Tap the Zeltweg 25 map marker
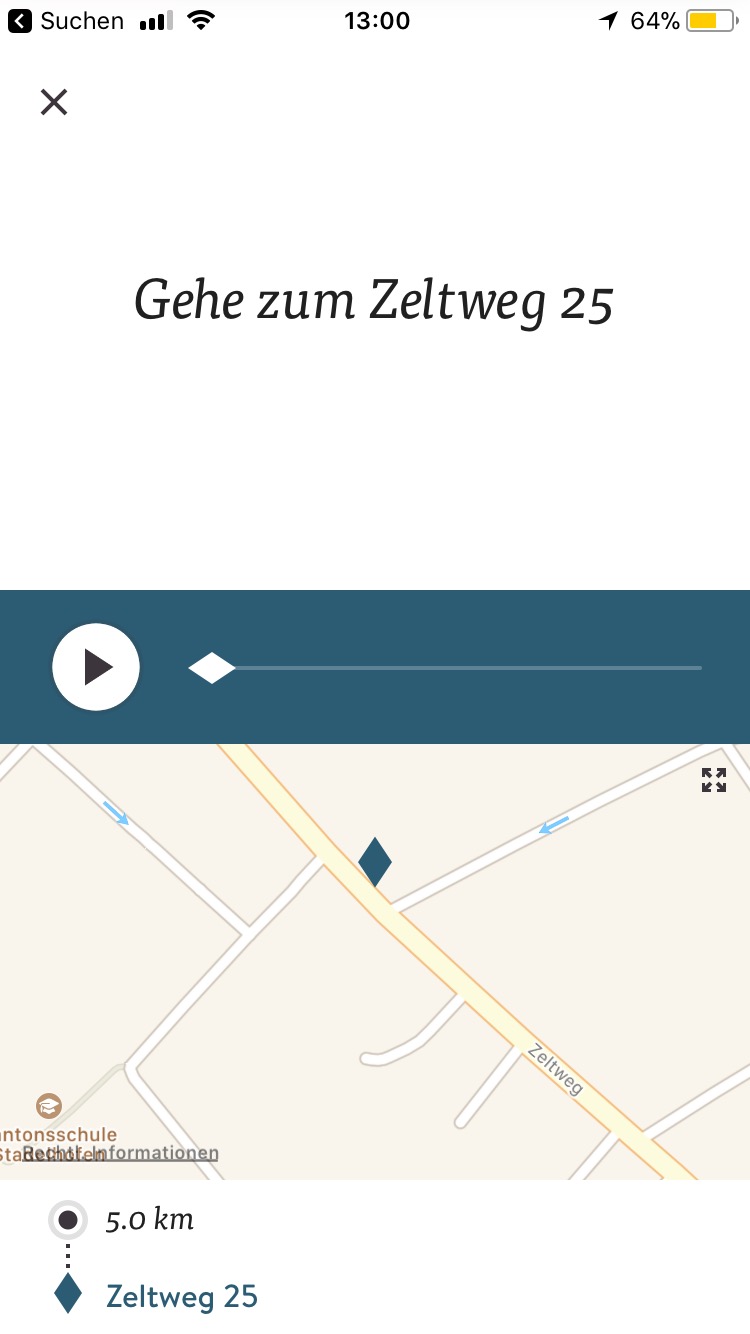 [375, 861]
